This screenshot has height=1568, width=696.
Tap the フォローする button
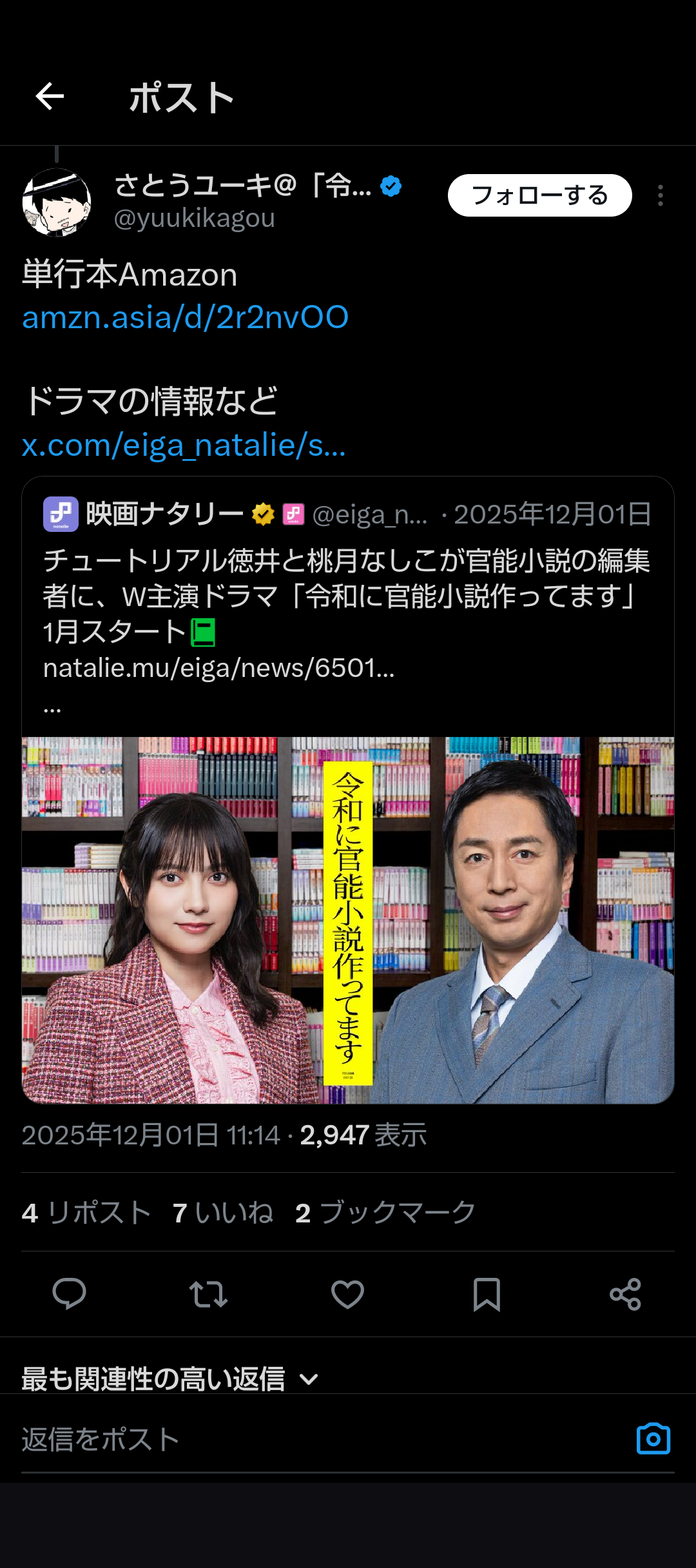point(539,195)
